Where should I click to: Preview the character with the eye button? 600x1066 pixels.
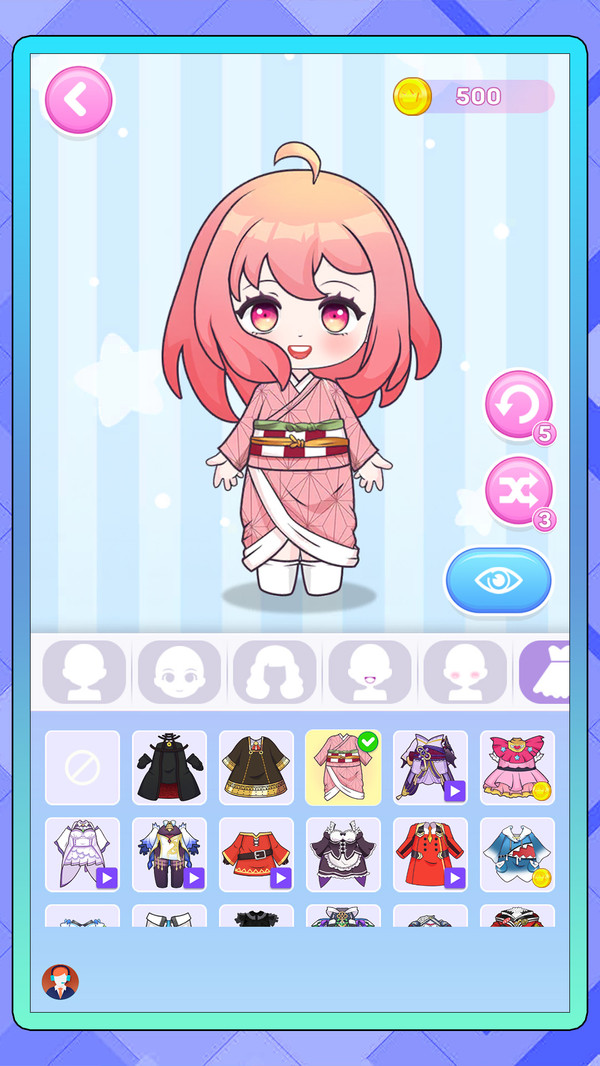click(x=498, y=580)
